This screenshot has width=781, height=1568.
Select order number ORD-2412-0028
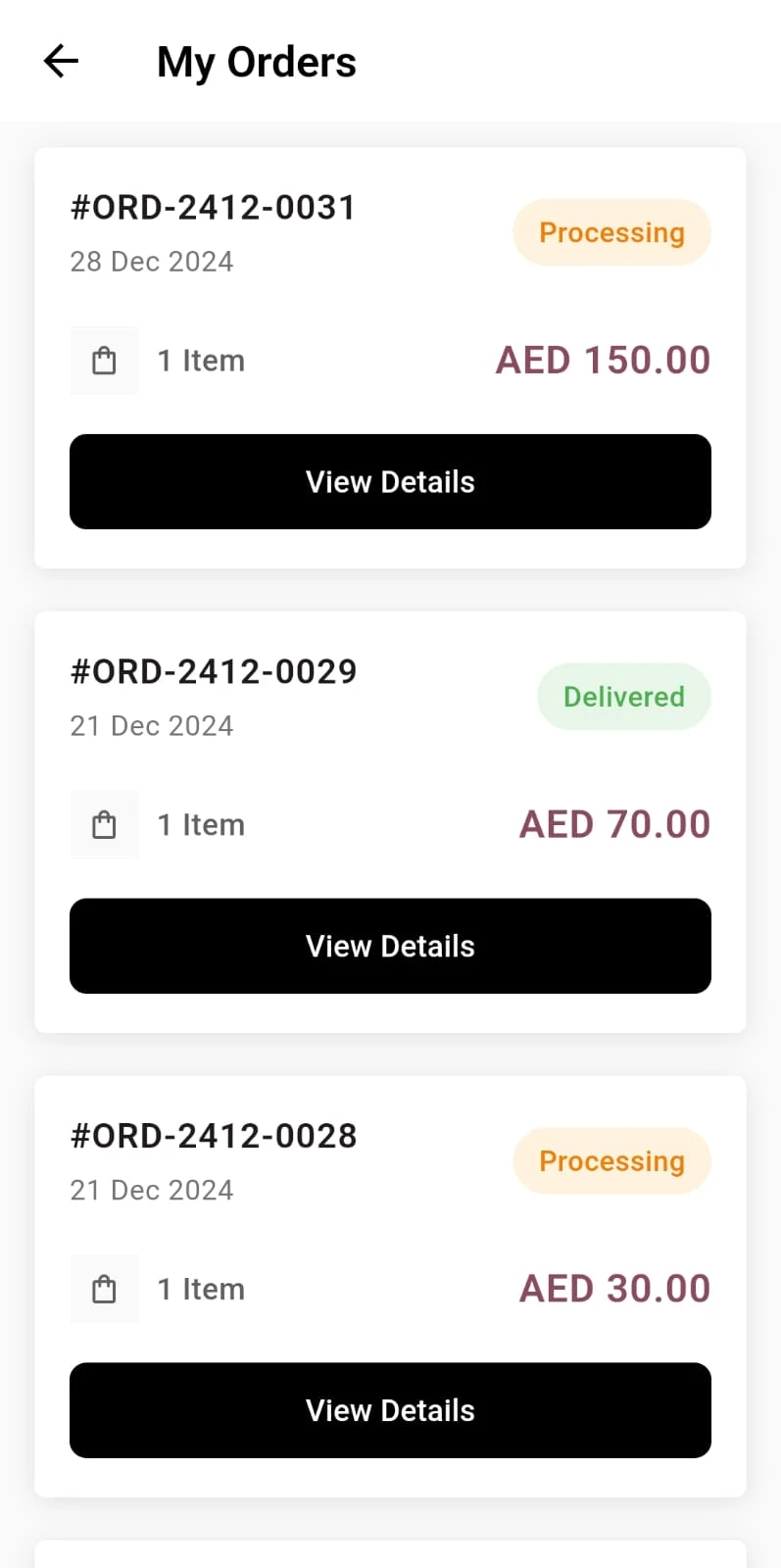point(213,1136)
